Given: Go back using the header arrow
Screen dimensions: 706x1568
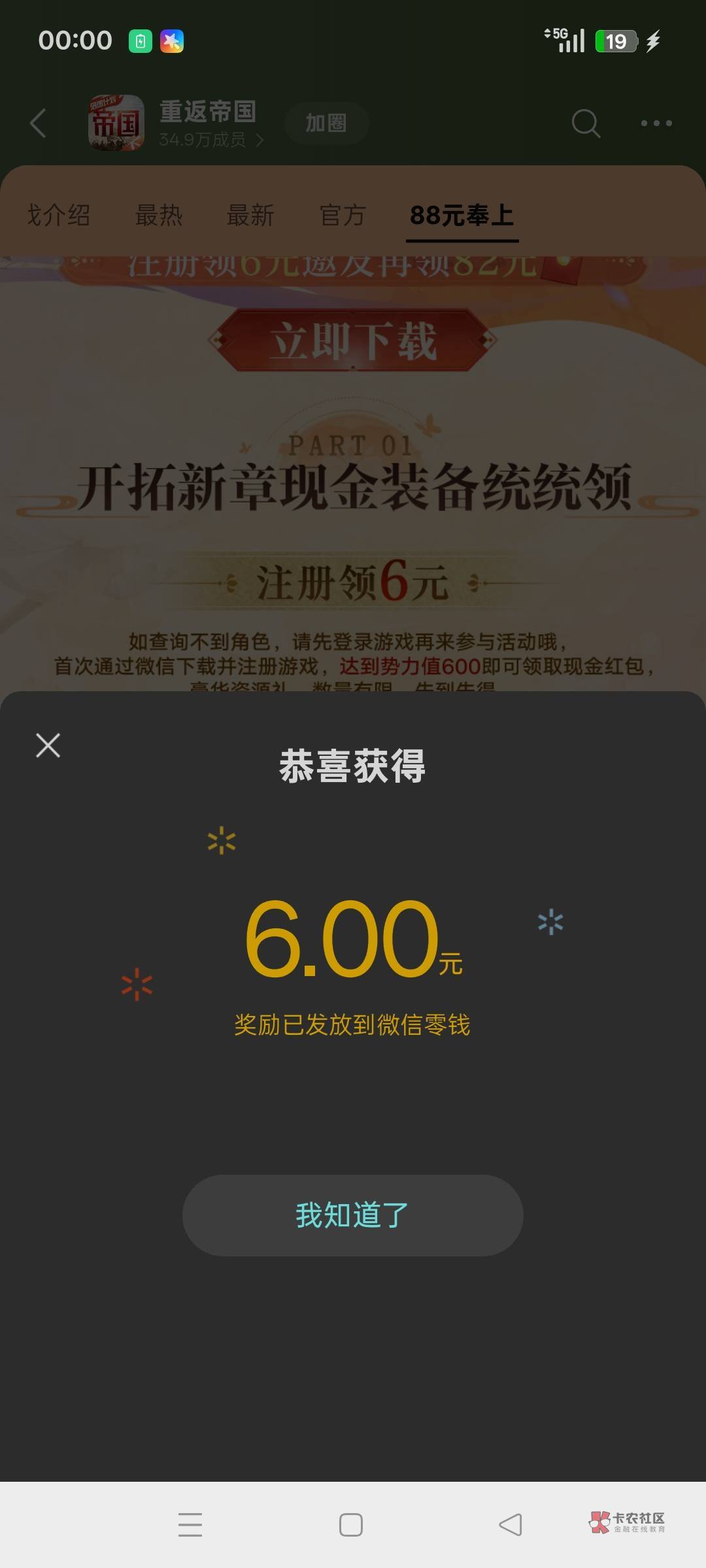Looking at the screenshot, I should pyautogui.click(x=39, y=123).
